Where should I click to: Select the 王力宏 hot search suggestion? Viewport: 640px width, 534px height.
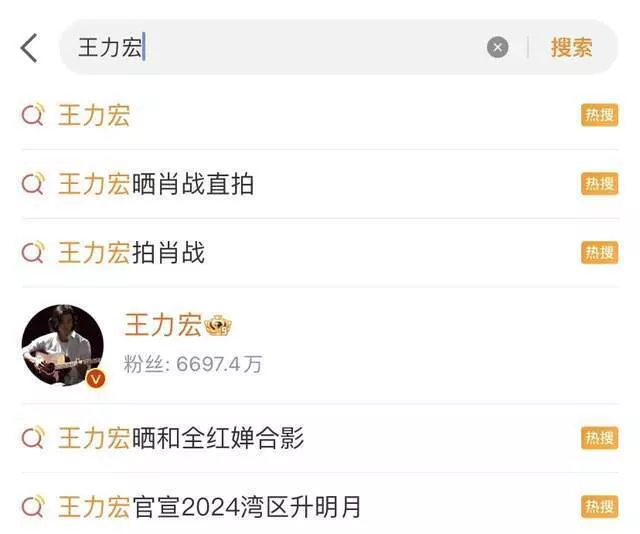coord(95,116)
